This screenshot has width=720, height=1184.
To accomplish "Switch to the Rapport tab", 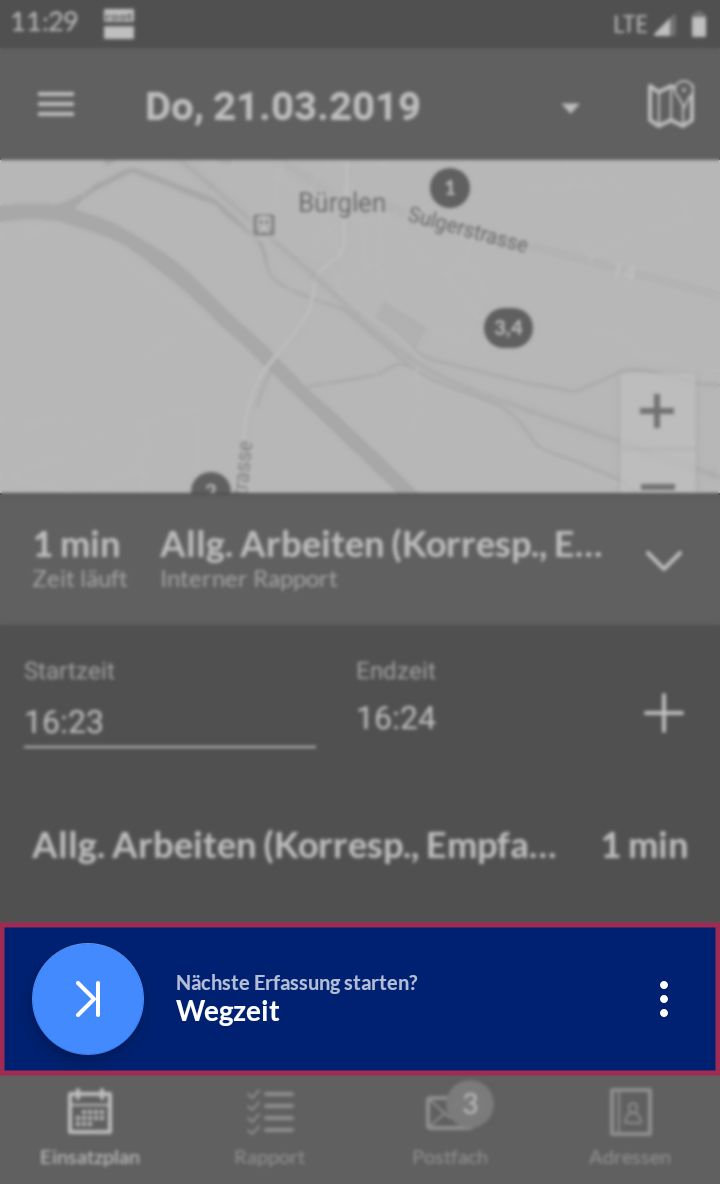I will (x=269, y=1128).
